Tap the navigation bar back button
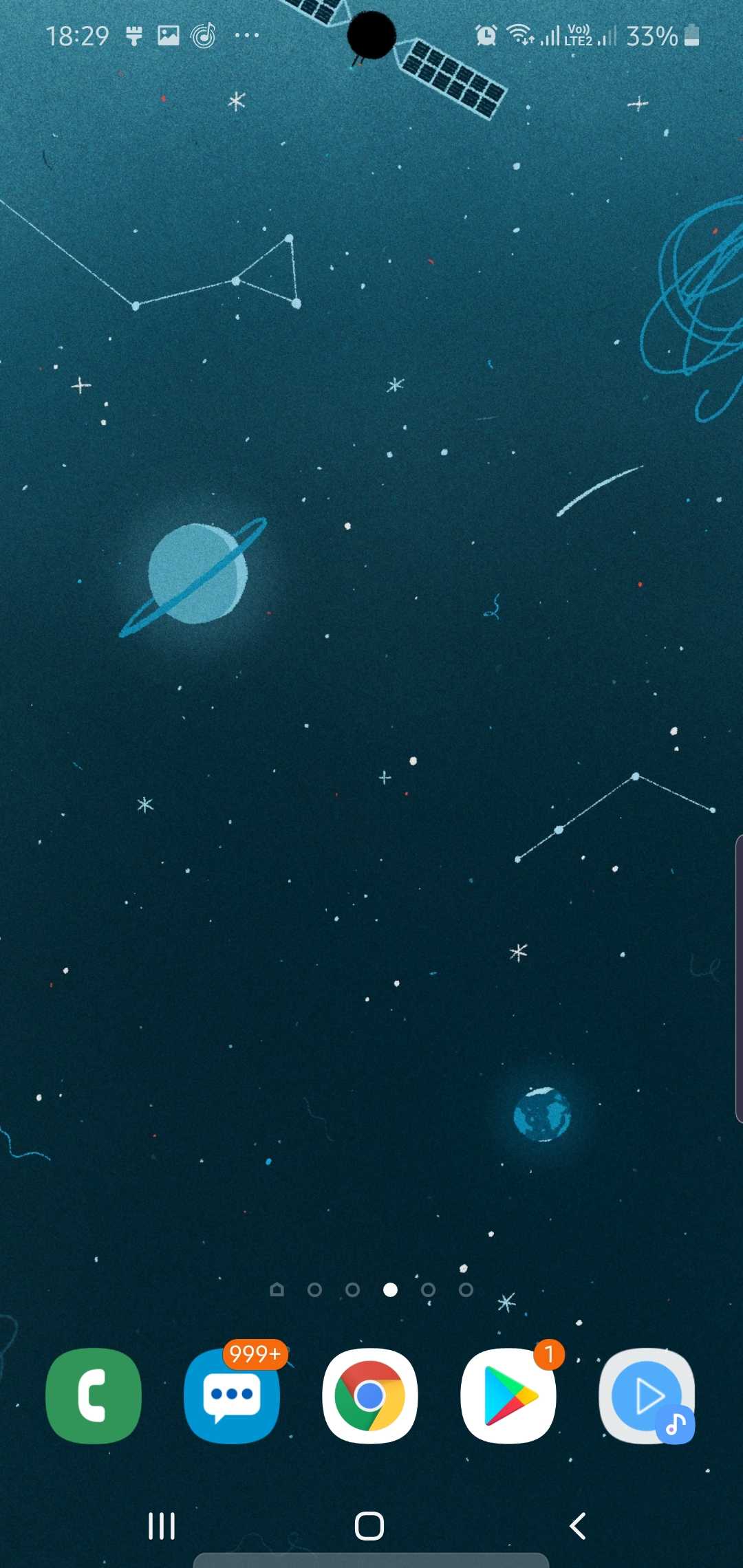 [x=578, y=1526]
